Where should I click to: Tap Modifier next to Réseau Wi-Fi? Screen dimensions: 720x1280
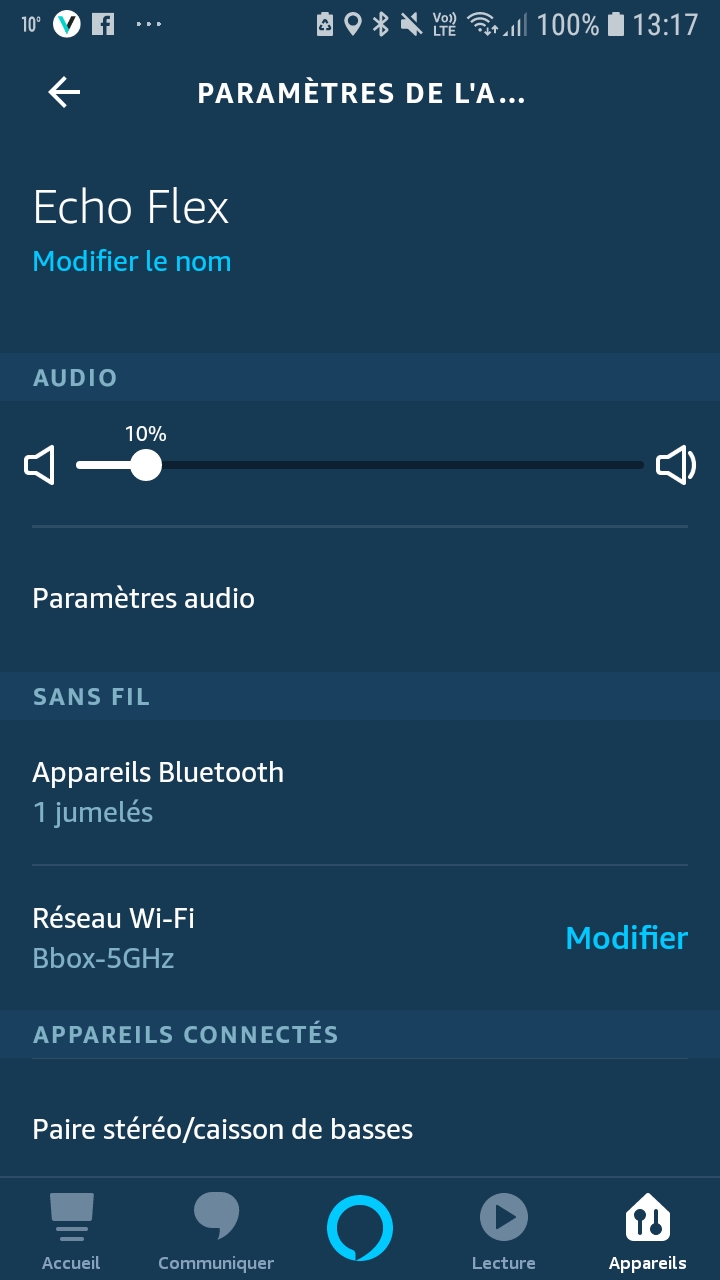click(x=626, y=938)
